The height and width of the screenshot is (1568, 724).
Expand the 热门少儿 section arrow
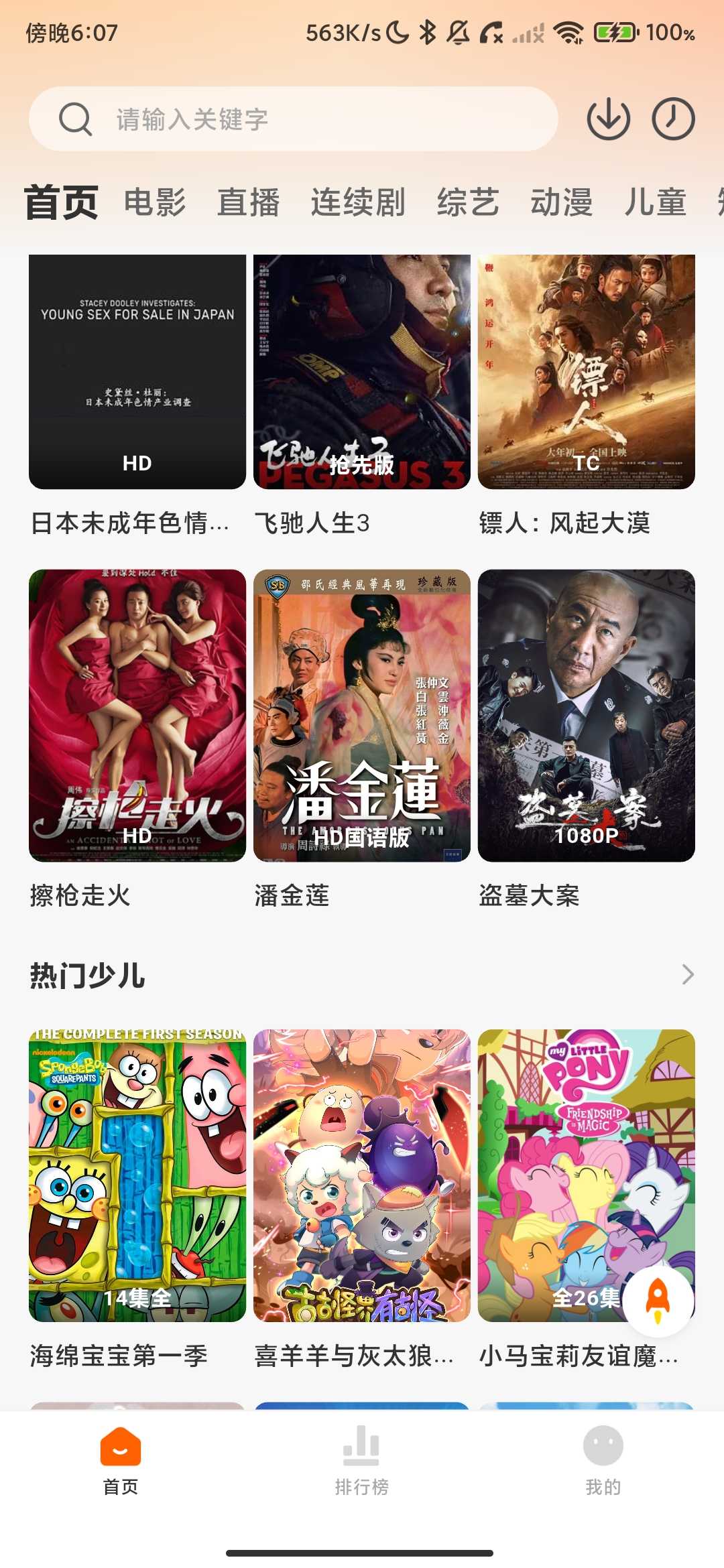[687, 974]
